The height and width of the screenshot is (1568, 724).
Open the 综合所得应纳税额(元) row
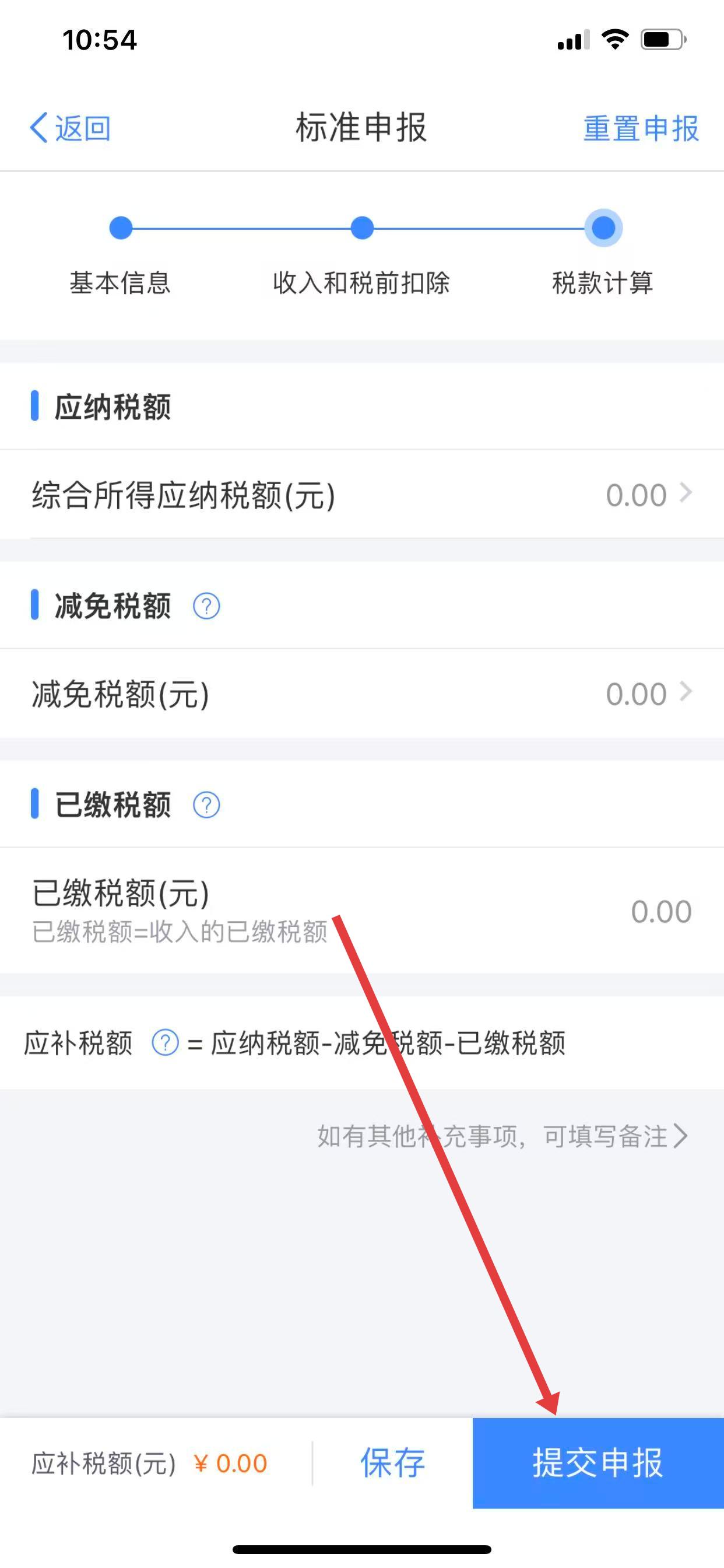pos(362,494)
